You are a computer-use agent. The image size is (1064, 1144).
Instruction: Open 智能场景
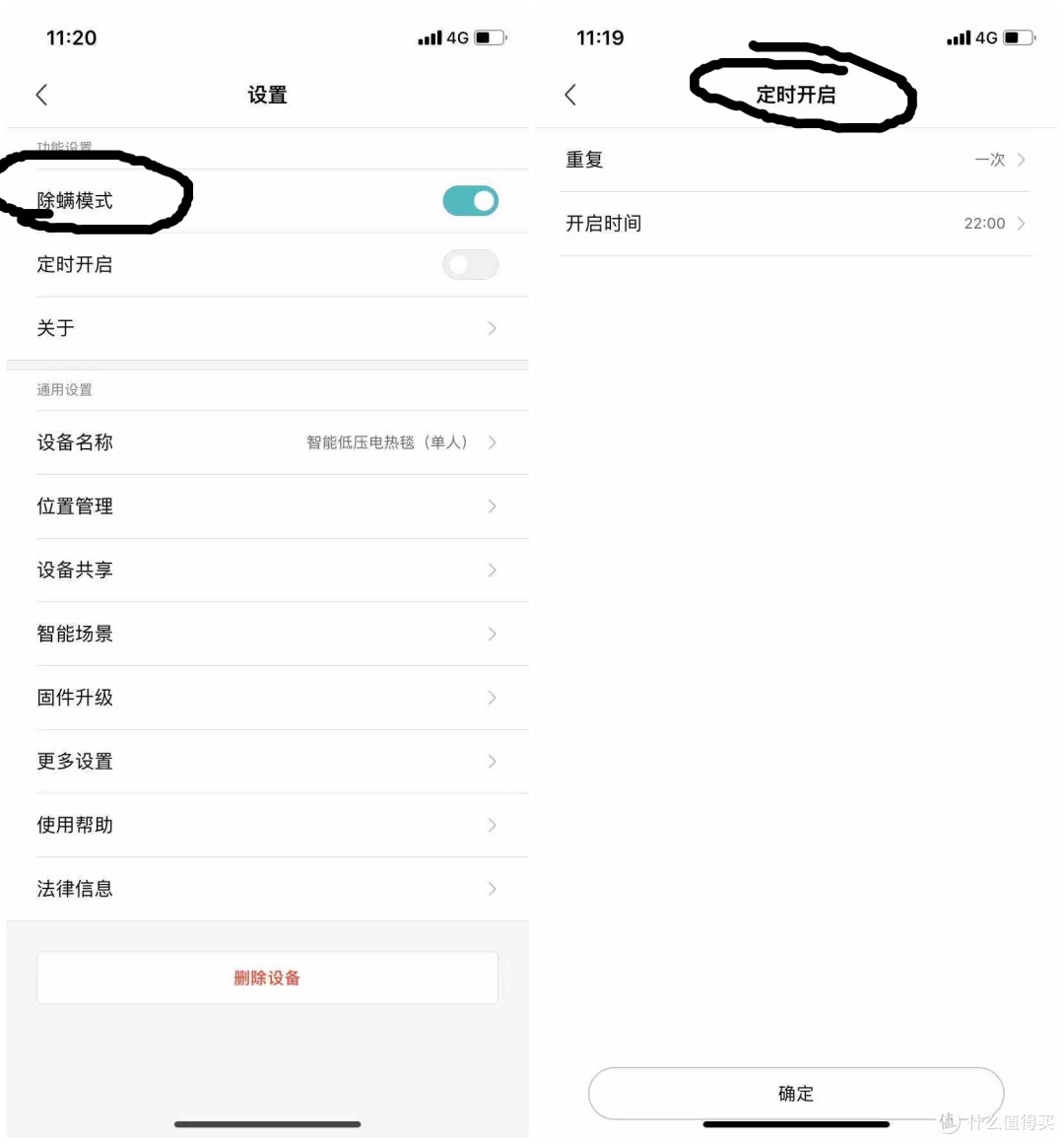[x=266, y=634]
